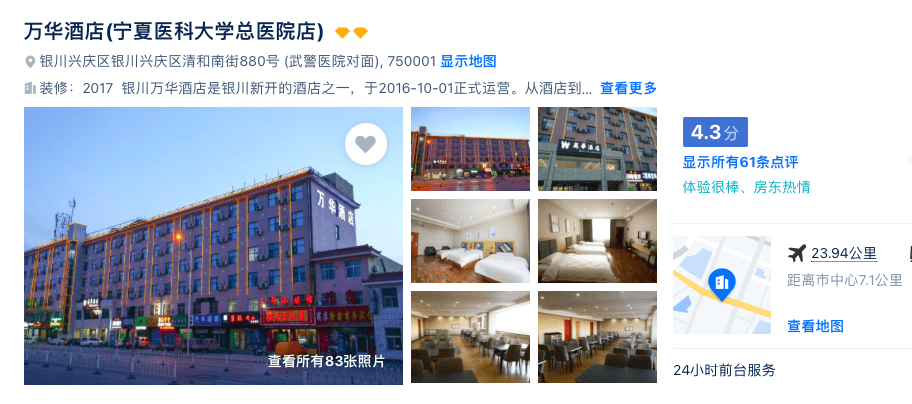Open the map preview tile

pyautogui.click(x=721, y=285)
